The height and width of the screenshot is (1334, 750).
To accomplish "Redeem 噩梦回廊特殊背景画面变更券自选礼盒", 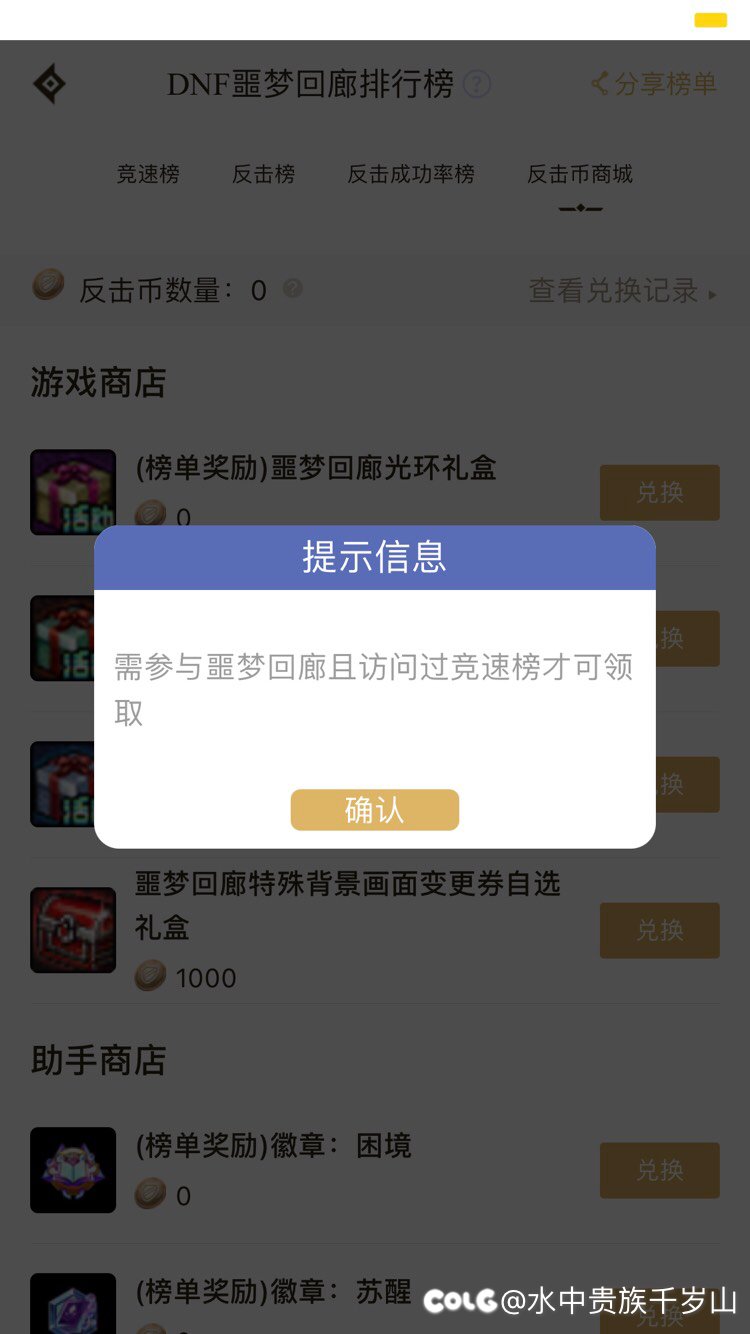I will (660, 930).
